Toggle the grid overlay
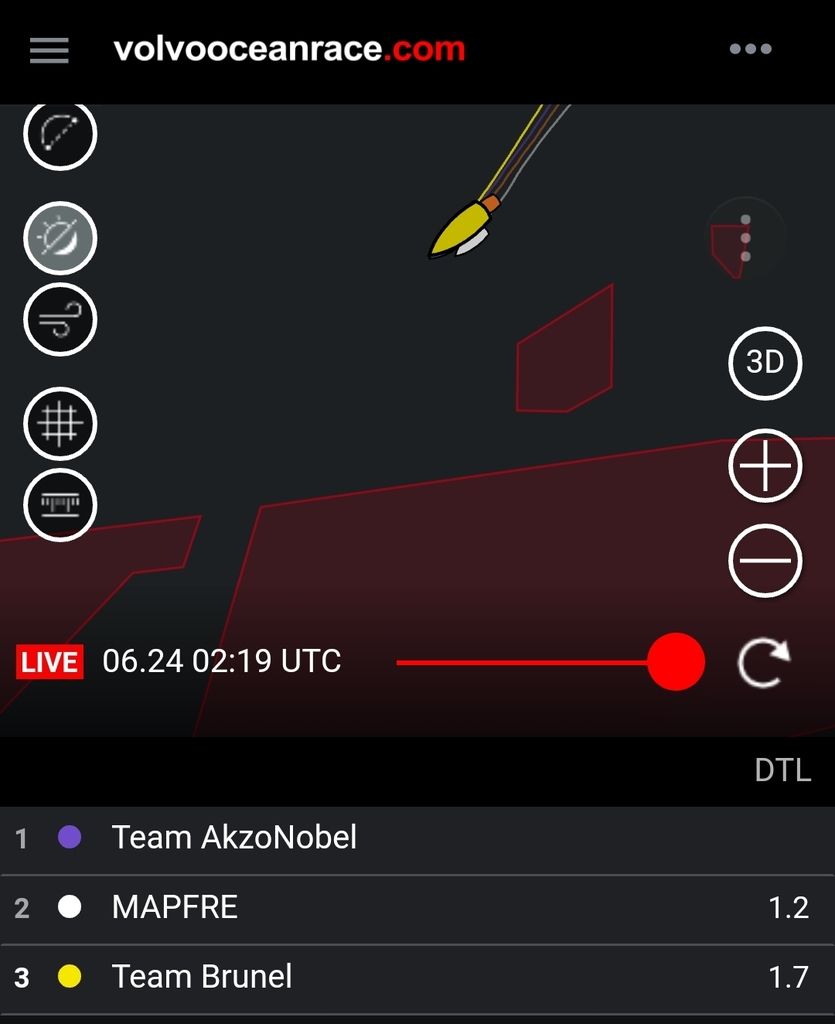The width and height of the screenshot is (835, 1024). click(60, 423)
